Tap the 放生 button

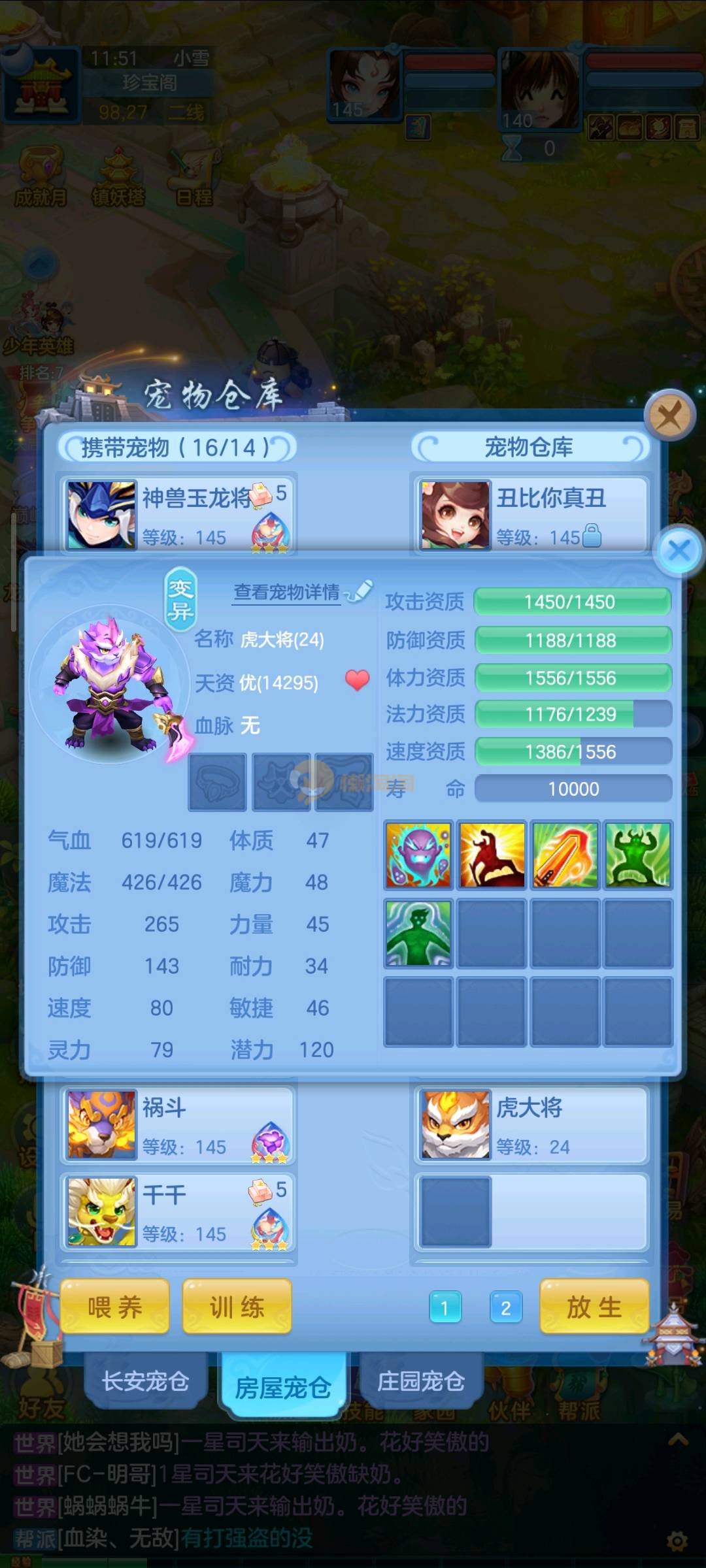(x=594, y=1307)
